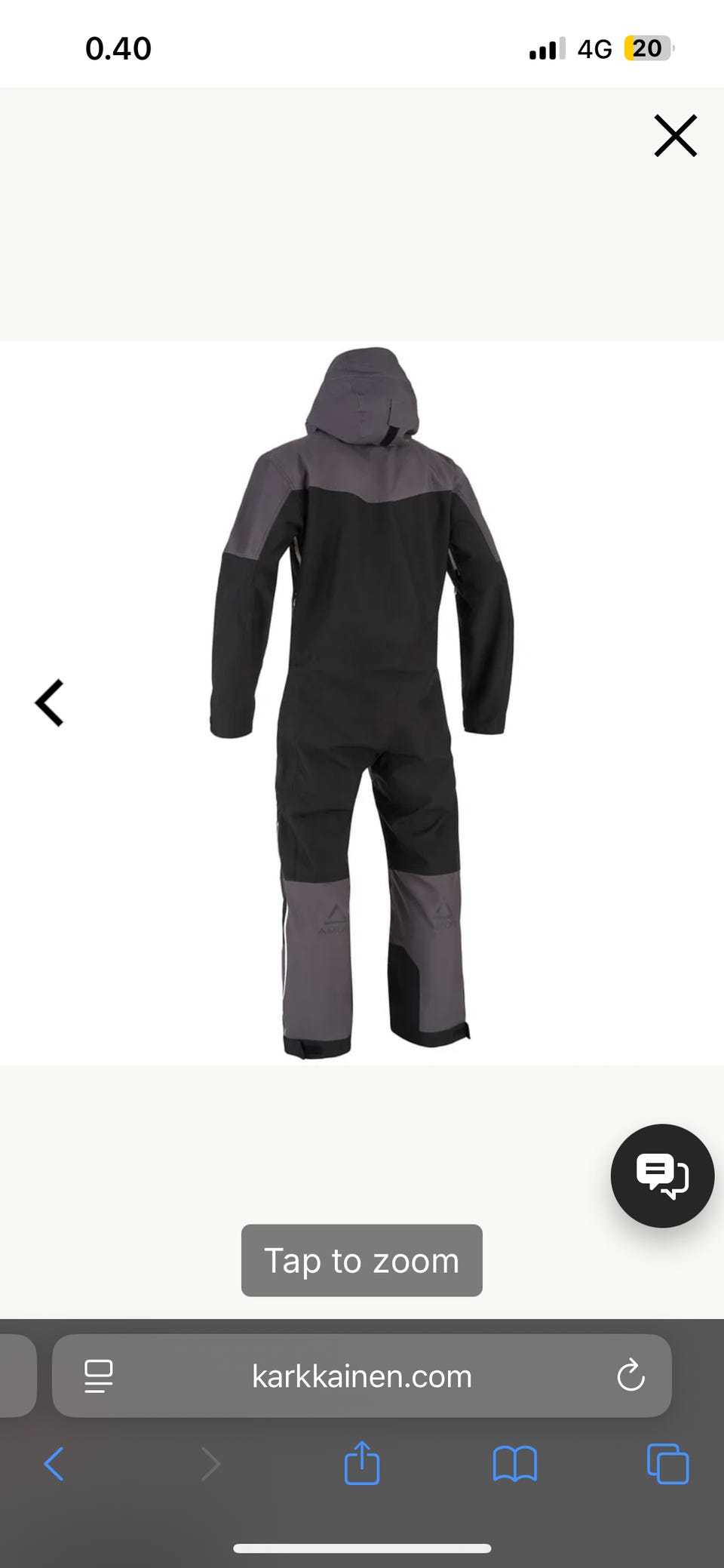The image size is (724, 1568).
Task: Go to the previous product image
Action: click(50, 703)
